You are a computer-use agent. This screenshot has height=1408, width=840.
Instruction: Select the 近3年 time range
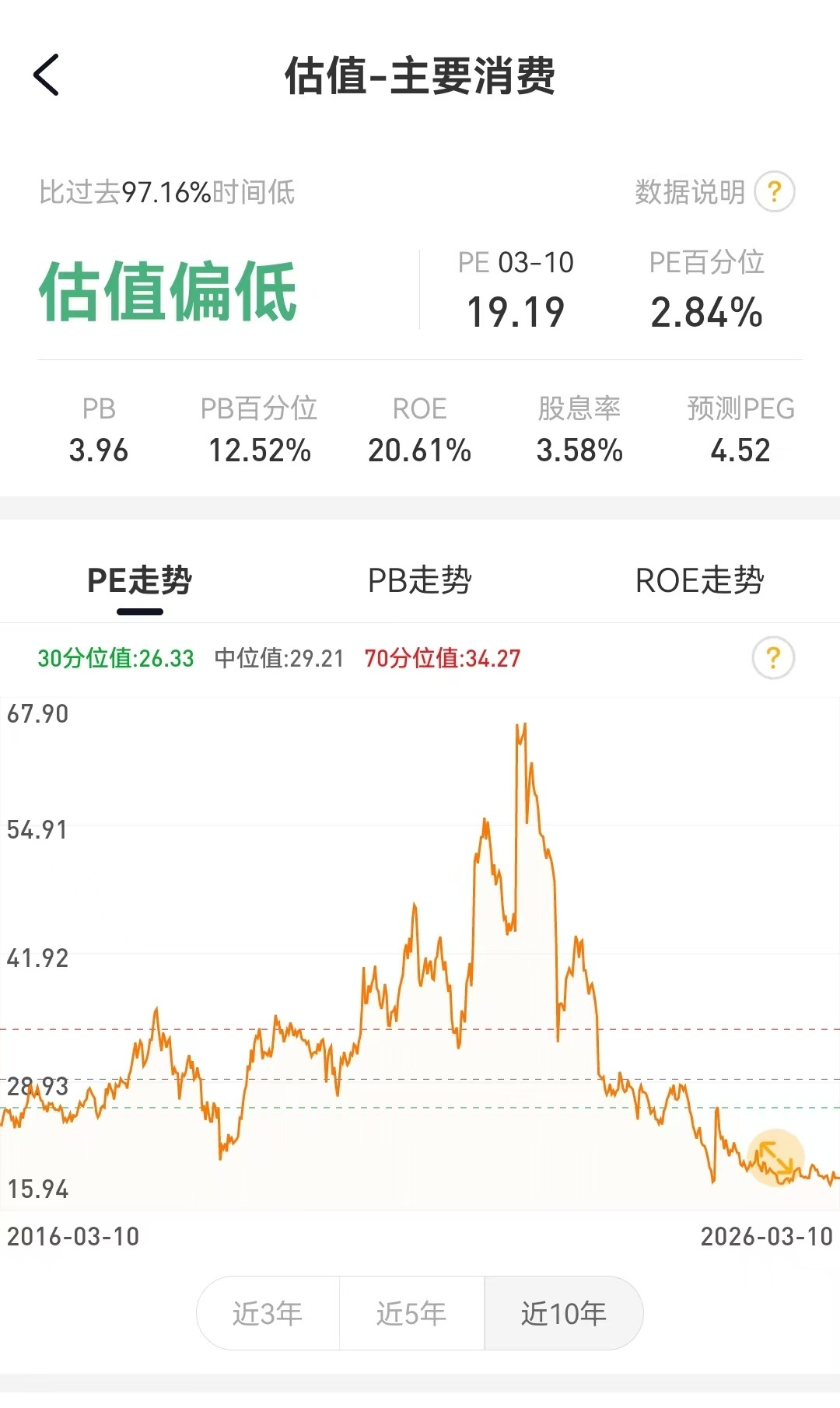click(x=268, y=1312)
